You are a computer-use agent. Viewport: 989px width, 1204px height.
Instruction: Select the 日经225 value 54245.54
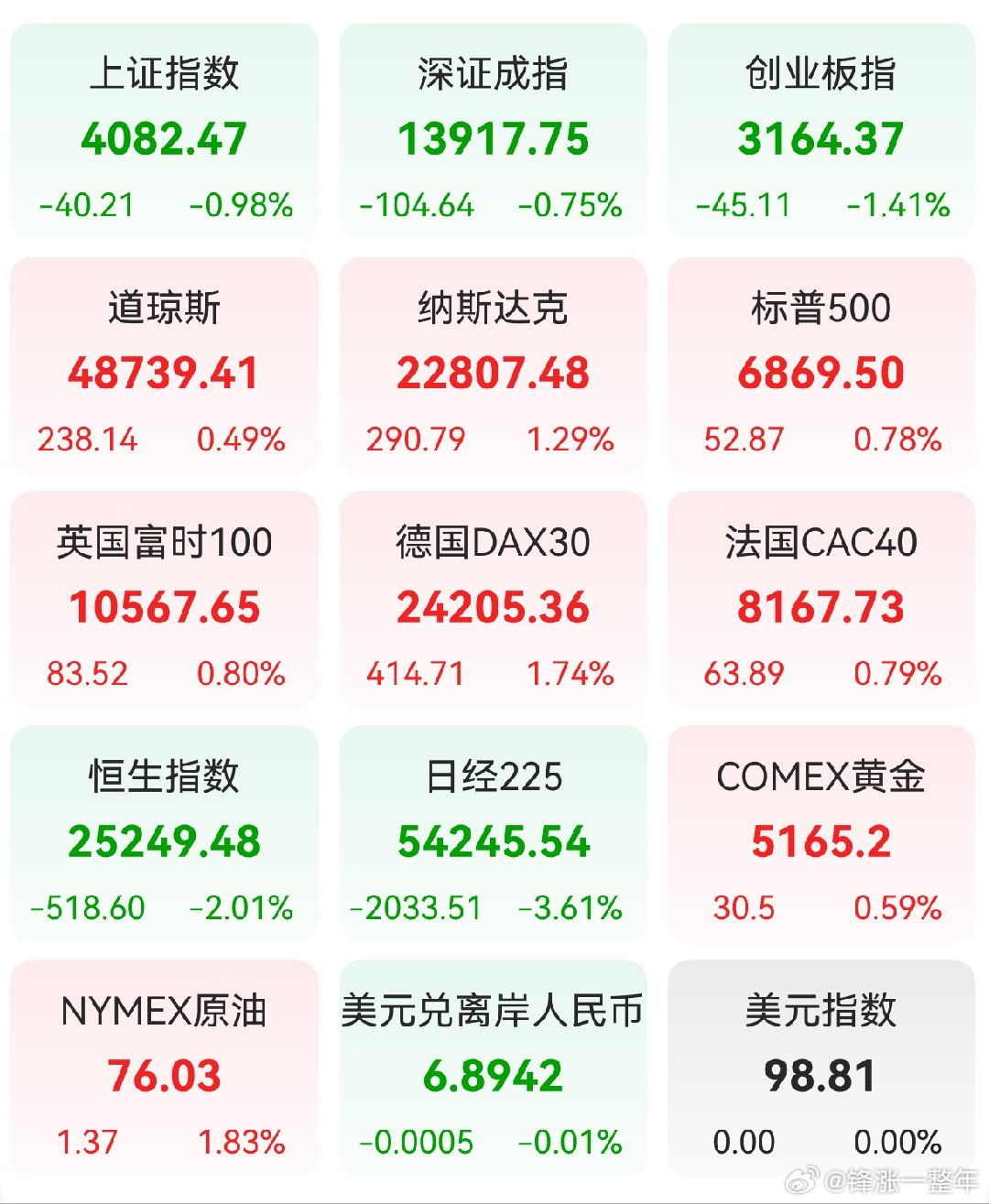493,841
